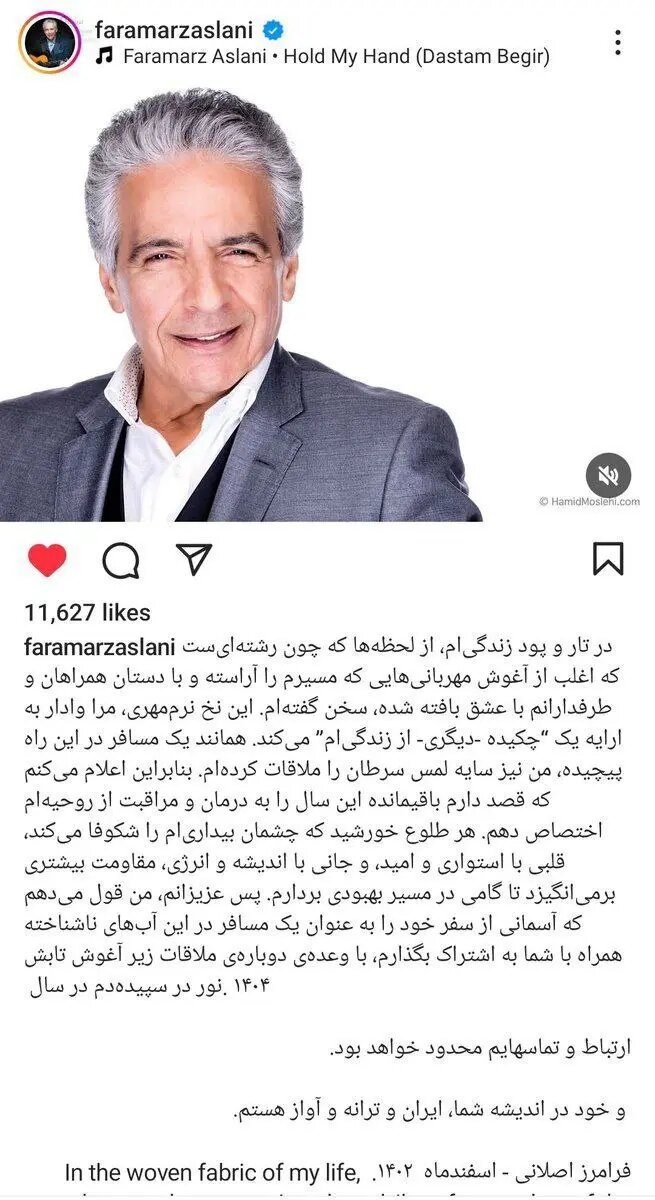The image size is (655, 1200).
Task: Share this post via the paper plane
Action: click(195, 559)
